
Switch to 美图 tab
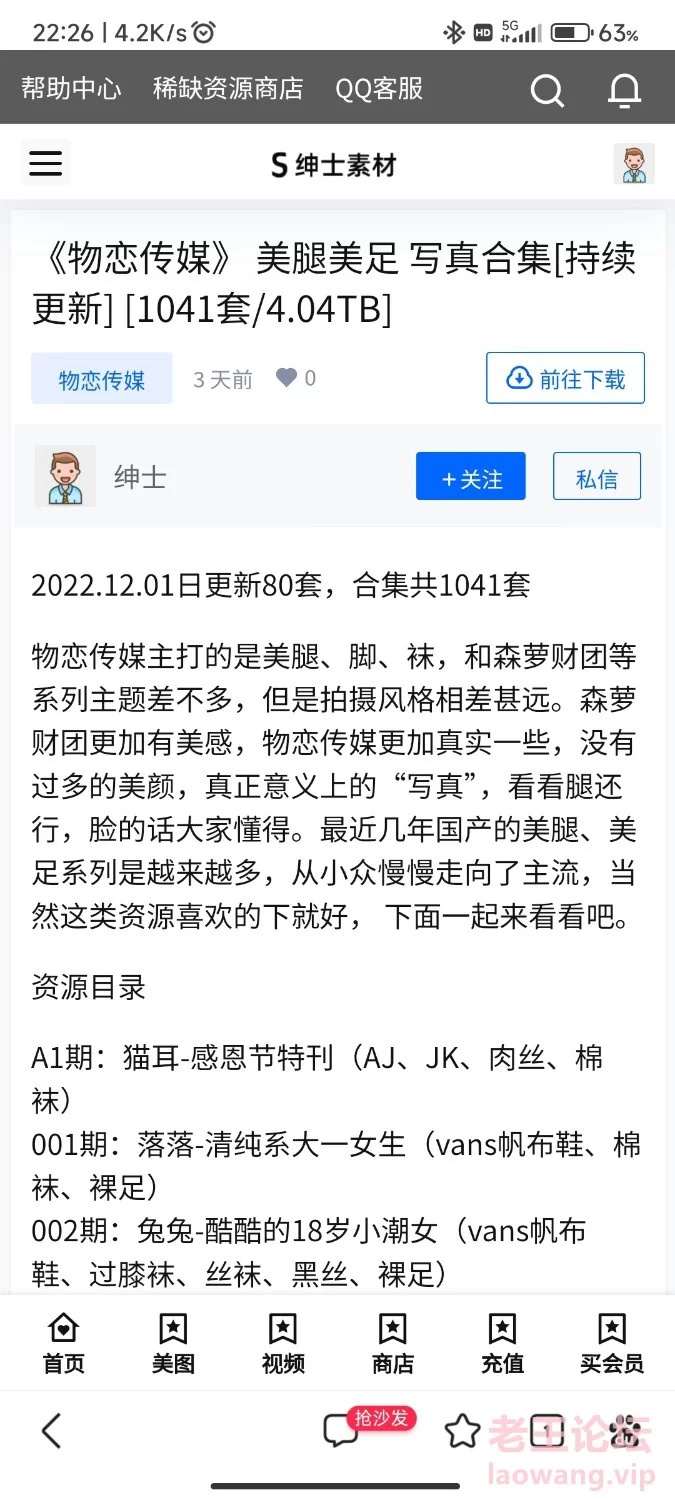pos(173,1342)
